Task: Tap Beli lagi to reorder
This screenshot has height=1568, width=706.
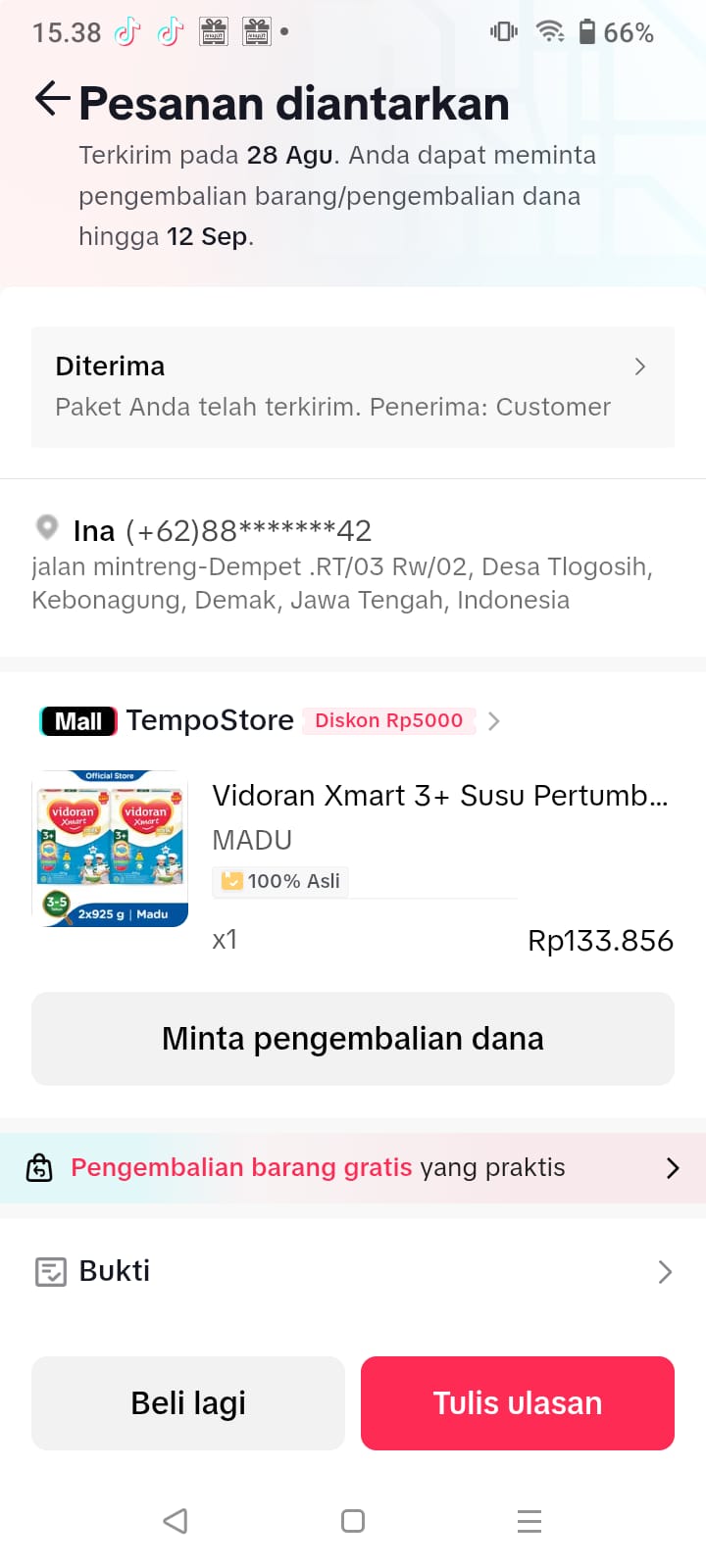Action: click(188, 1403)
